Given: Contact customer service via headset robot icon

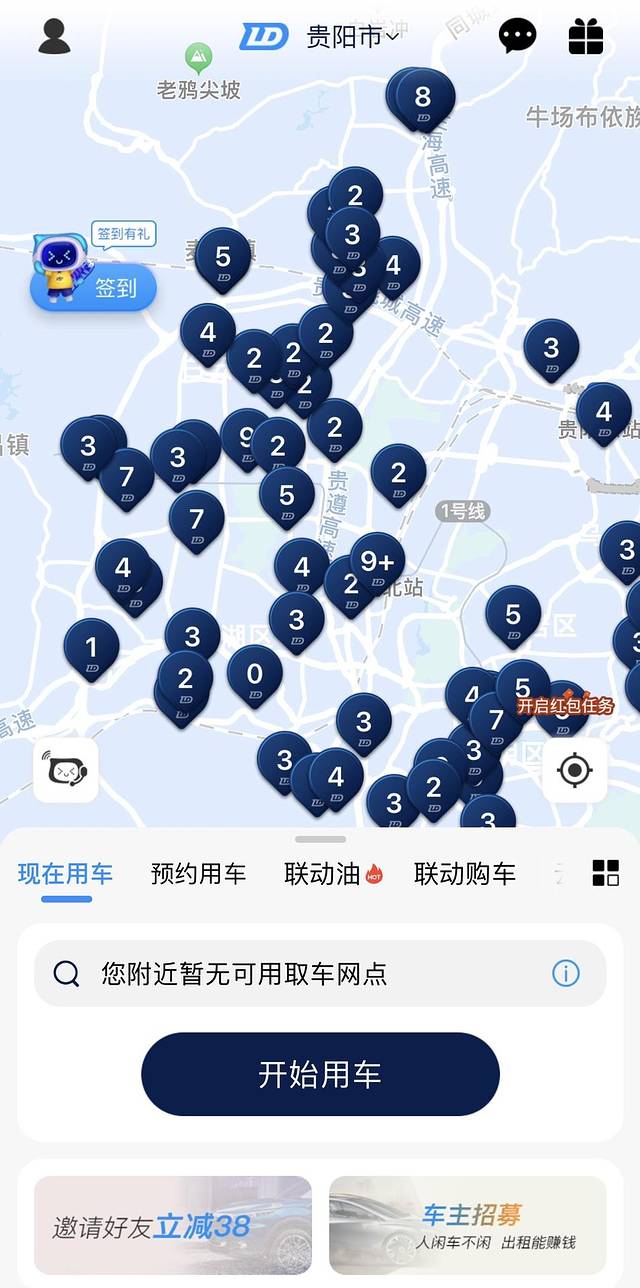Looking at the screenshot, I should pos(66,770).
